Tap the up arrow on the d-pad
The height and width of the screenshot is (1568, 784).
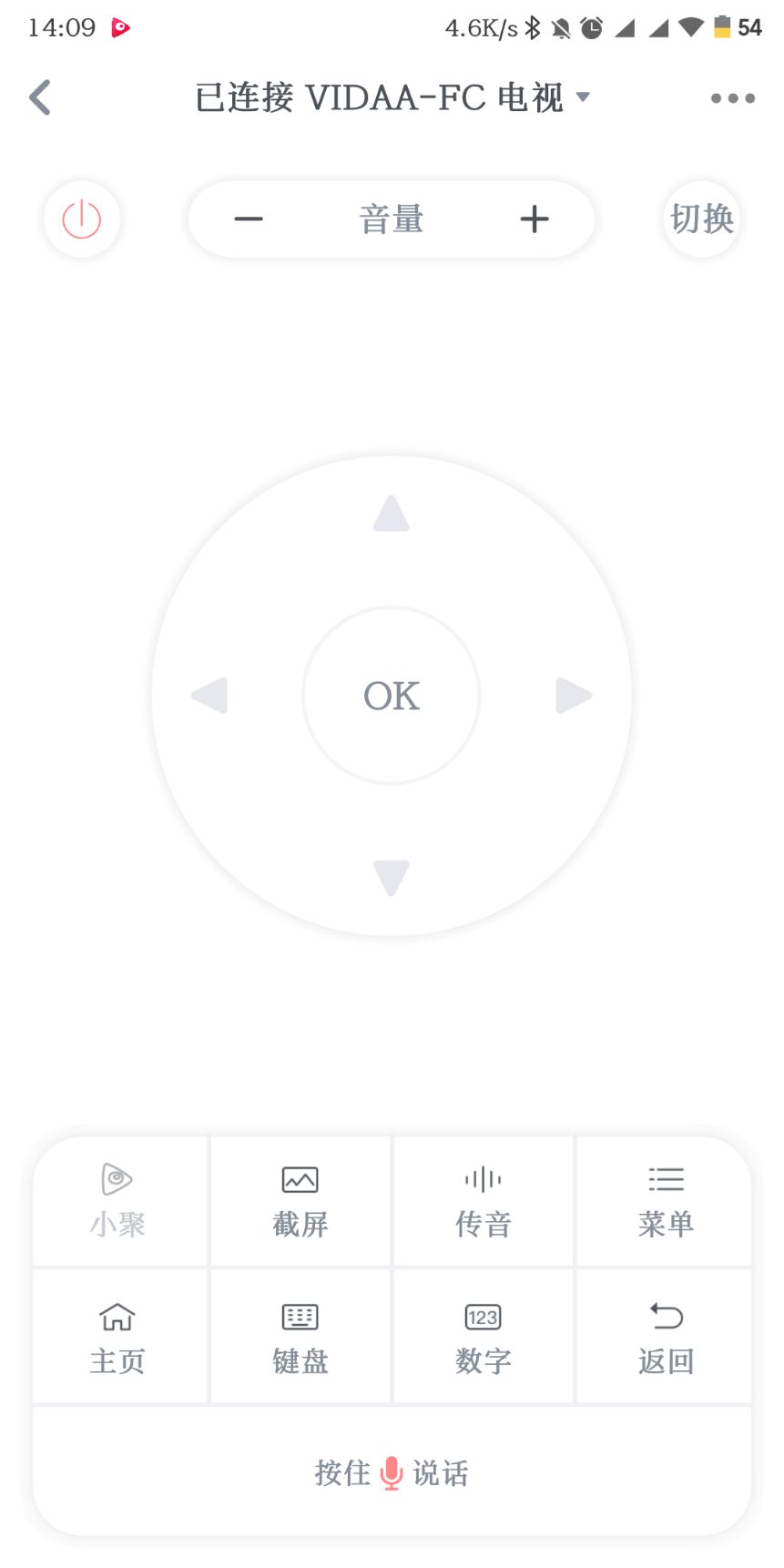coord(392,514)
